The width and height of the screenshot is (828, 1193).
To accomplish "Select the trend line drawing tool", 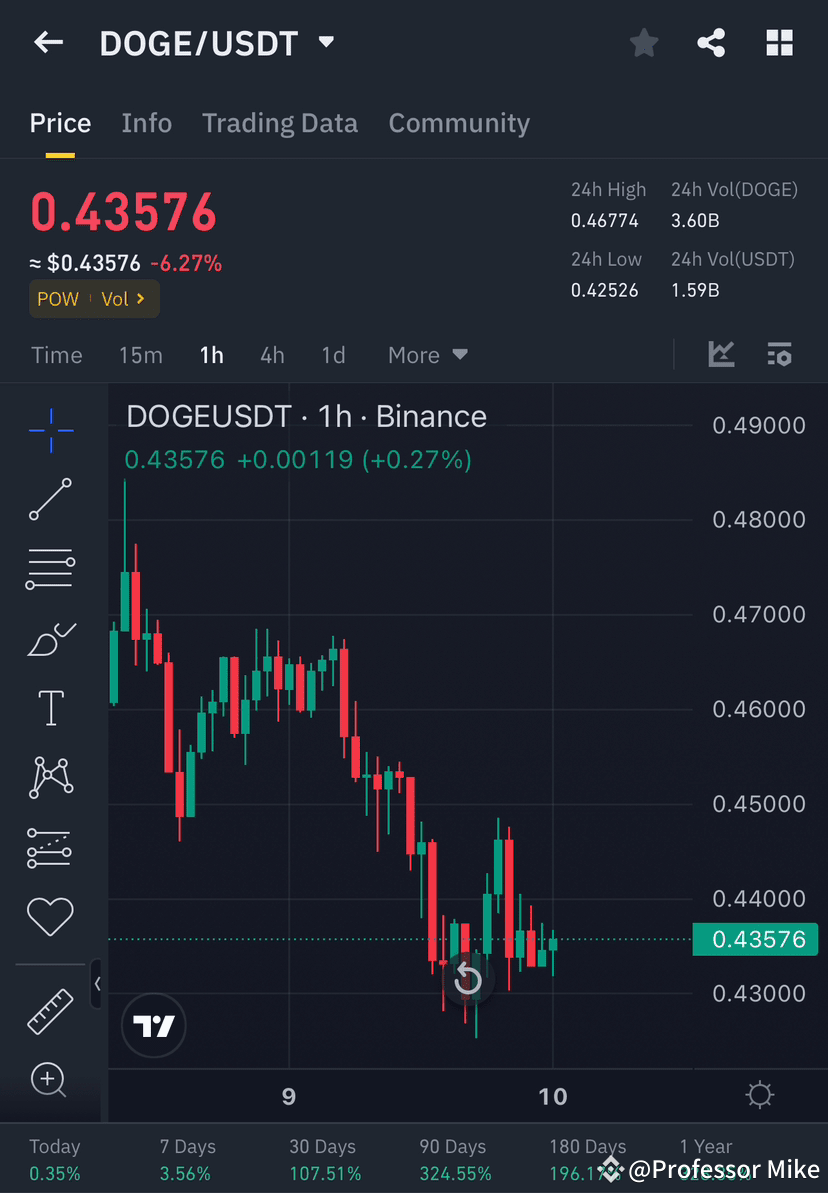I will (x=50, y=499).
